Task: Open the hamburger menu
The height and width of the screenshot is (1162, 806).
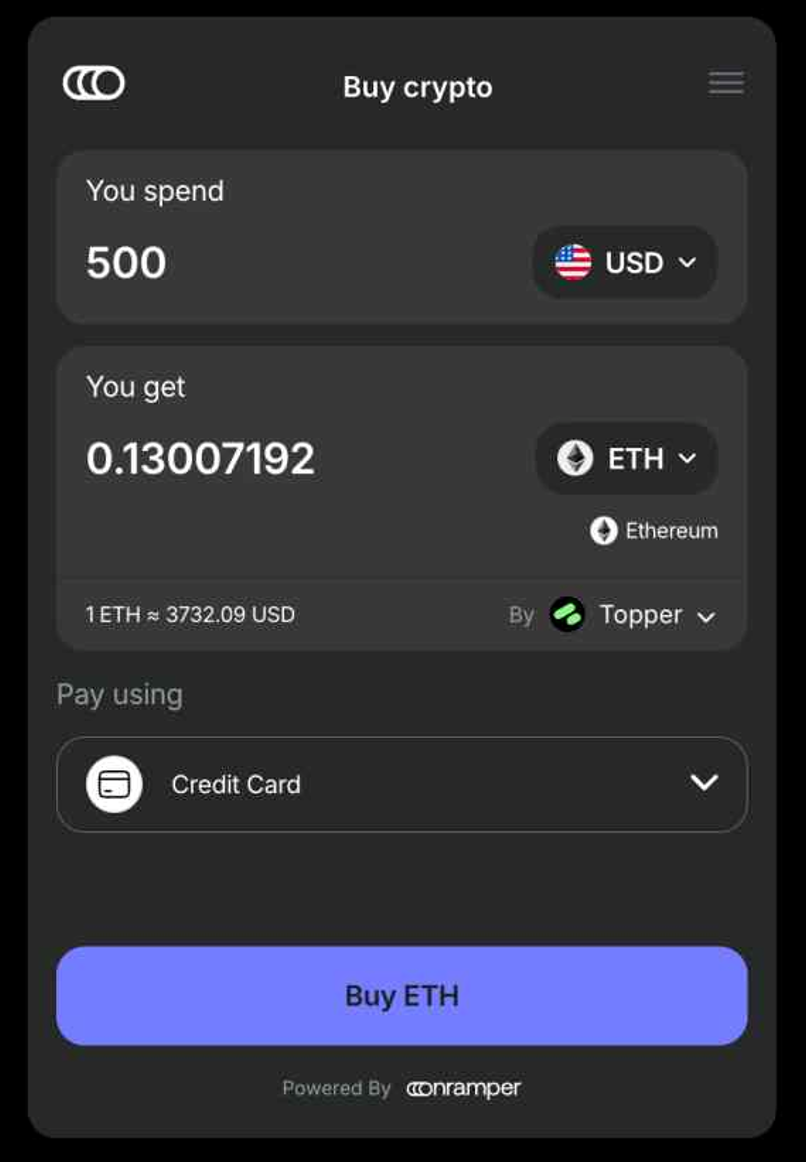Action: [x=726, y=84]
